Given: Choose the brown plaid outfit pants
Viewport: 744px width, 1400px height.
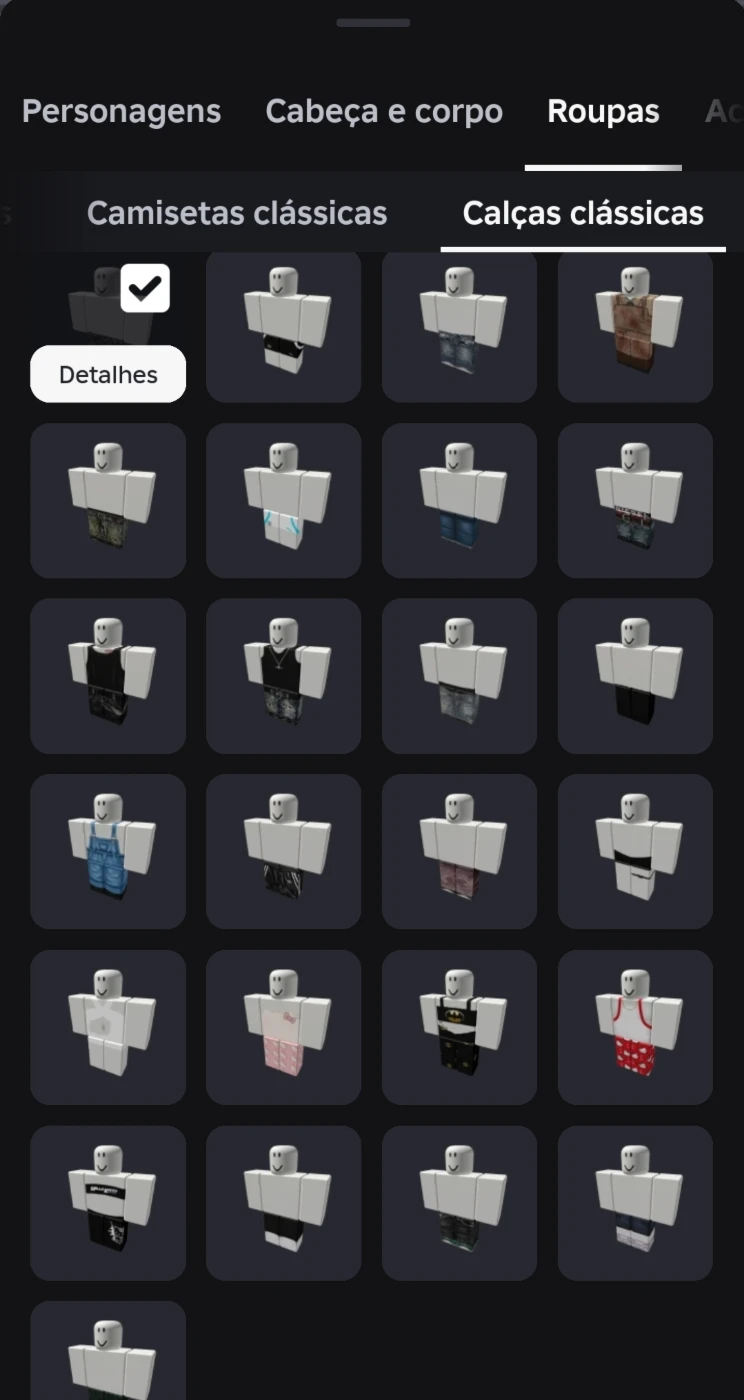Looking at the screenshot, I should 636,325.
